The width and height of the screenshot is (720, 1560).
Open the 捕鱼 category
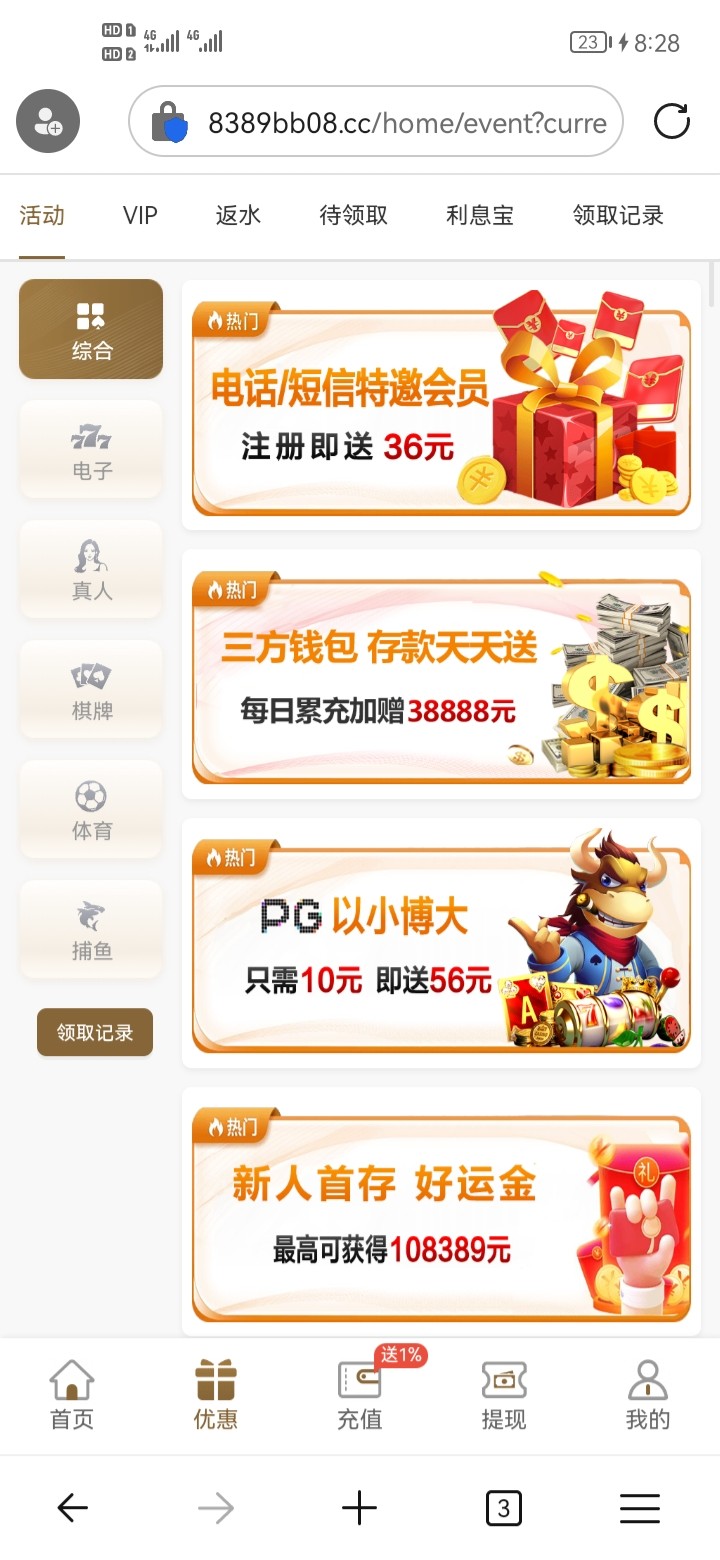point(91,930)
